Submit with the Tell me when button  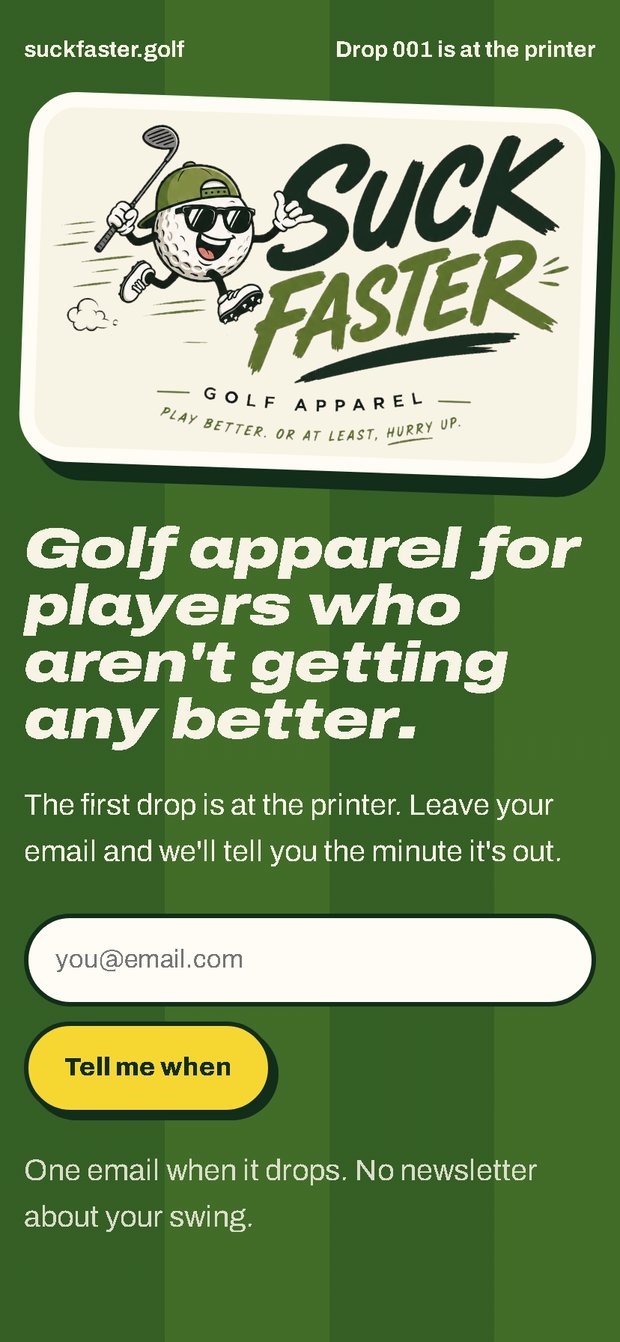tap(148, 1067)
